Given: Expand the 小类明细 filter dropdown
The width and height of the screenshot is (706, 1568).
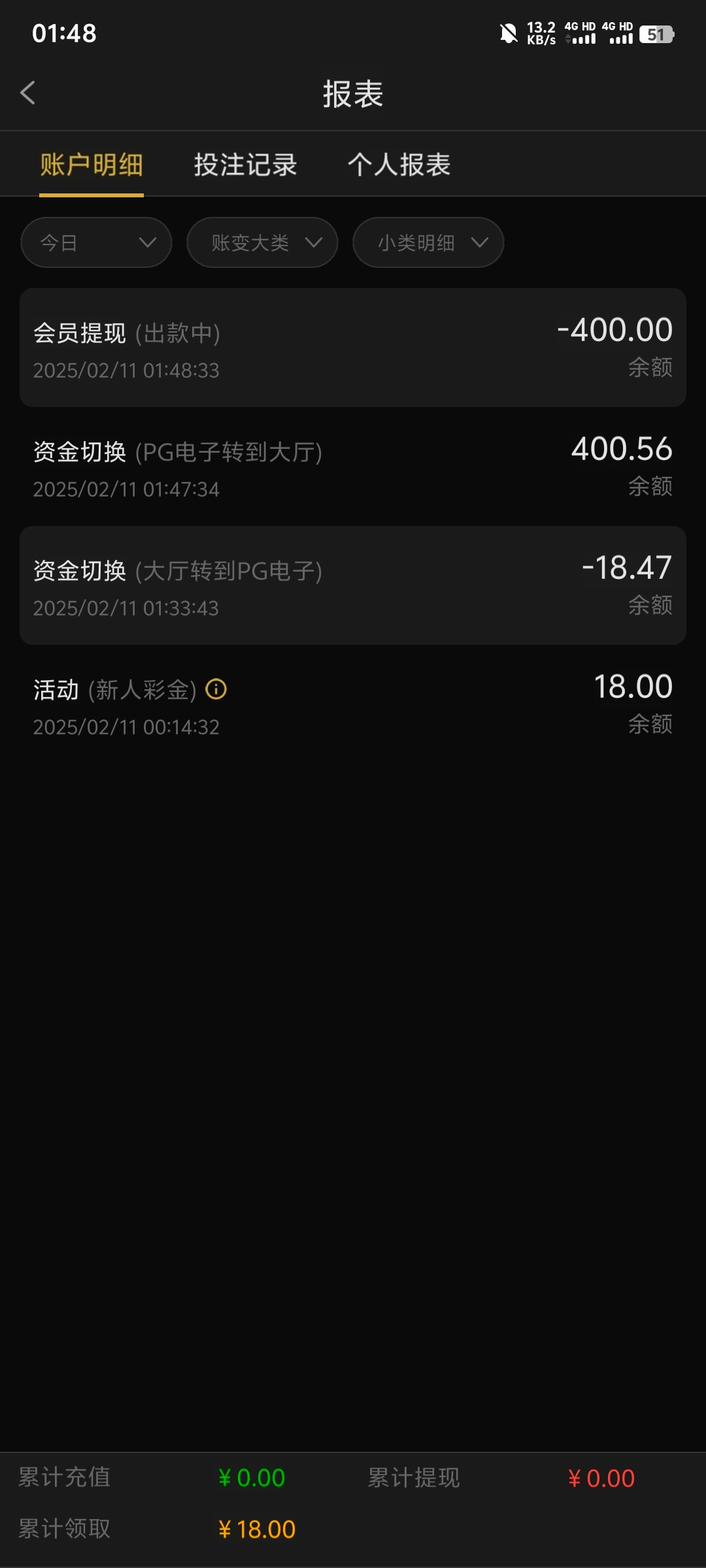Looking at the screenshot, I should [x=428, y=242].
